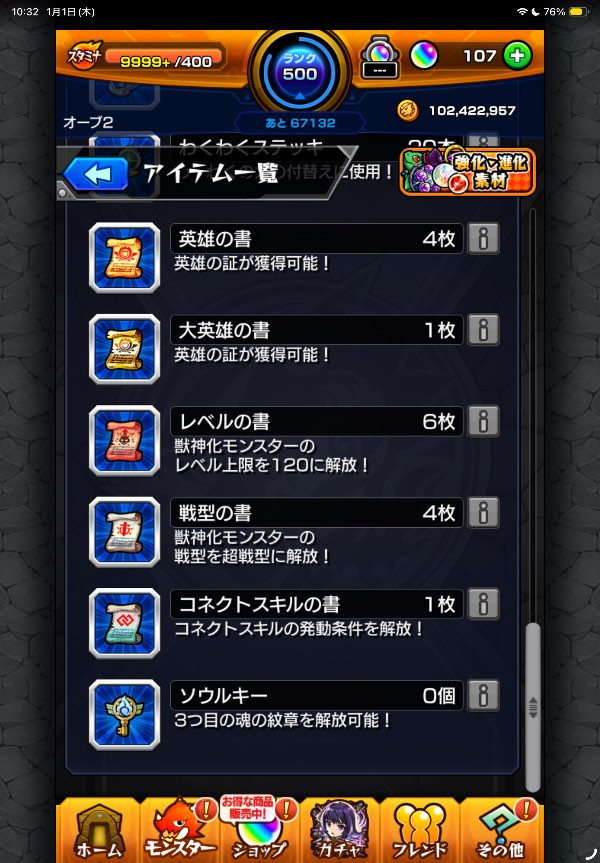Show info for 大英雄の書
Screen dimensions: 600x863
tap(483, 330)
